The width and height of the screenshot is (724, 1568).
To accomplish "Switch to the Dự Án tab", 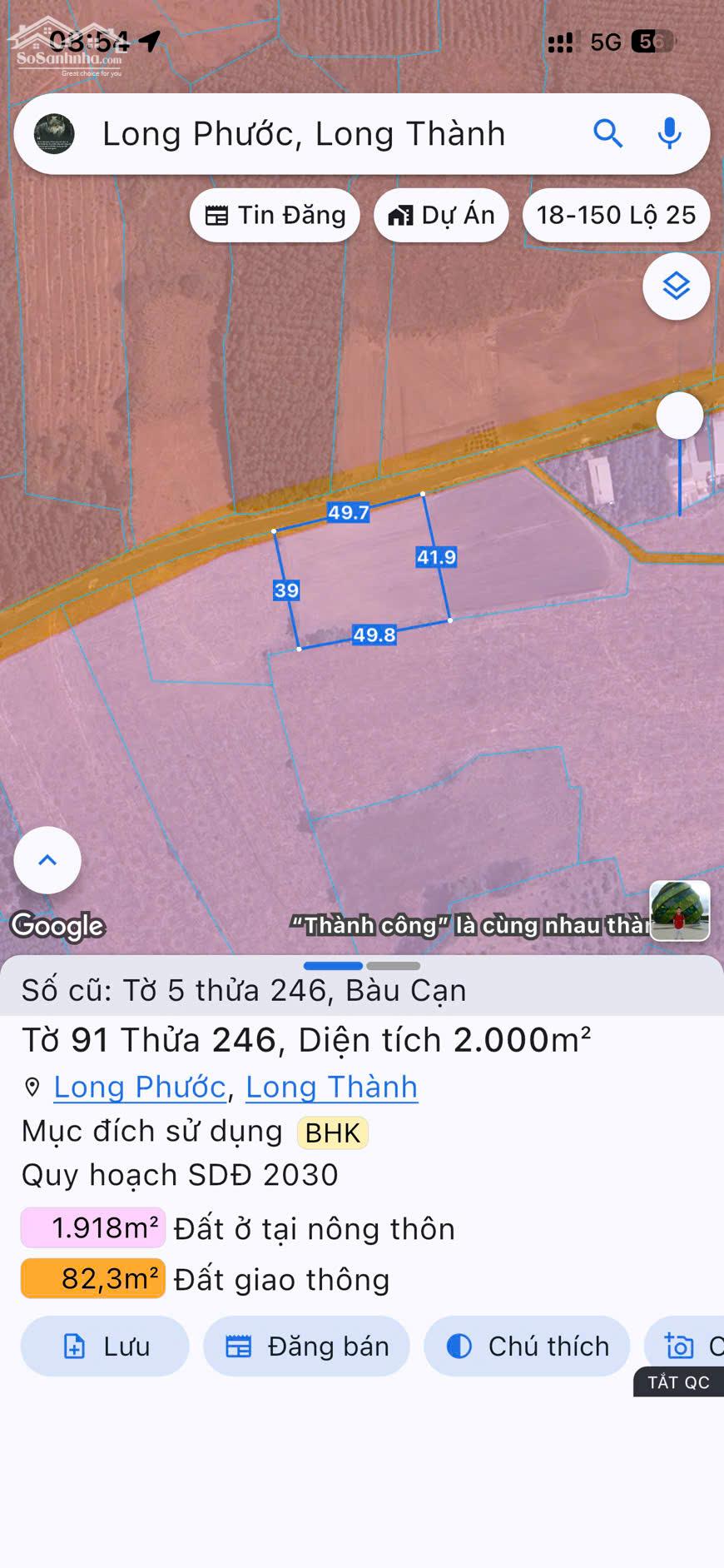I will (x=441, y=215).
